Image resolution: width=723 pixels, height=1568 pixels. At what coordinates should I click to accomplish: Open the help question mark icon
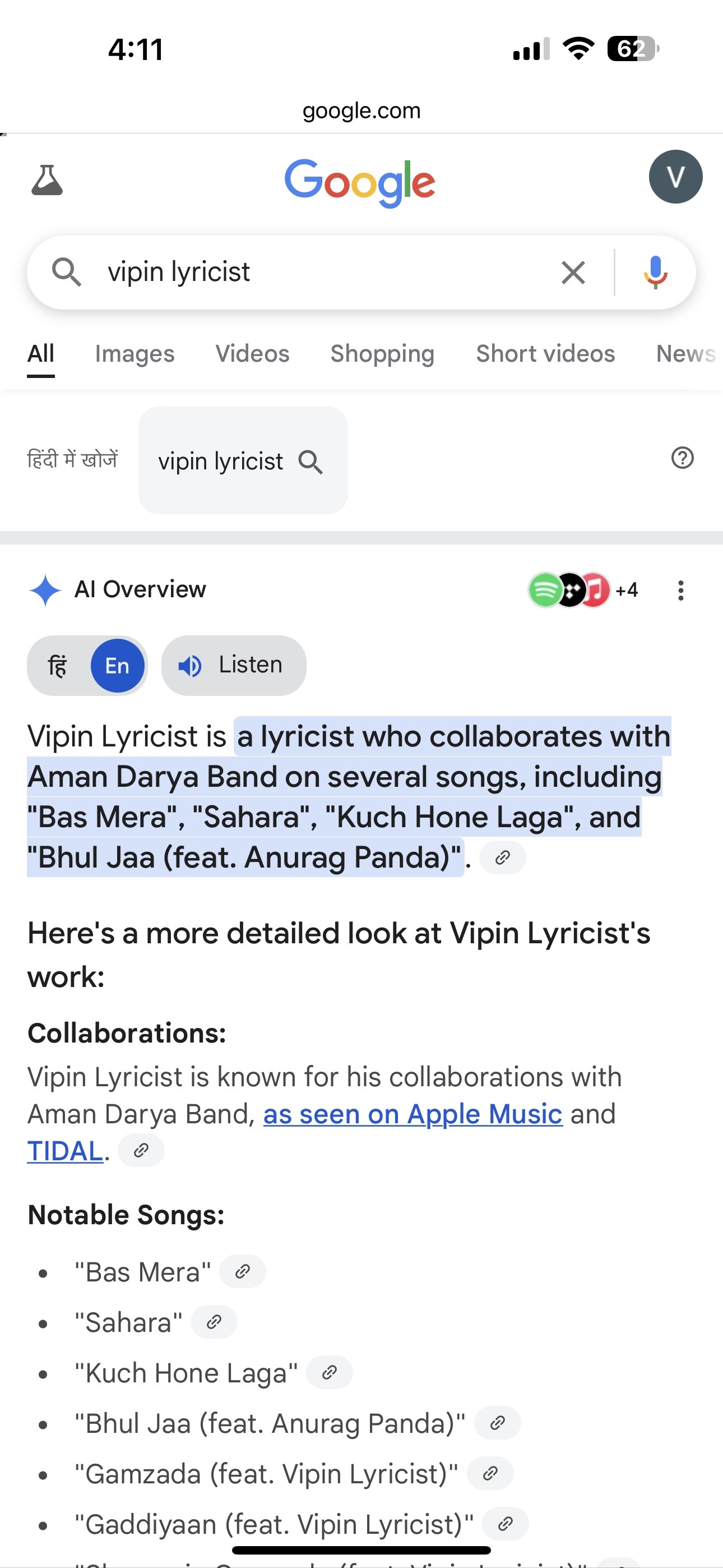682,458
